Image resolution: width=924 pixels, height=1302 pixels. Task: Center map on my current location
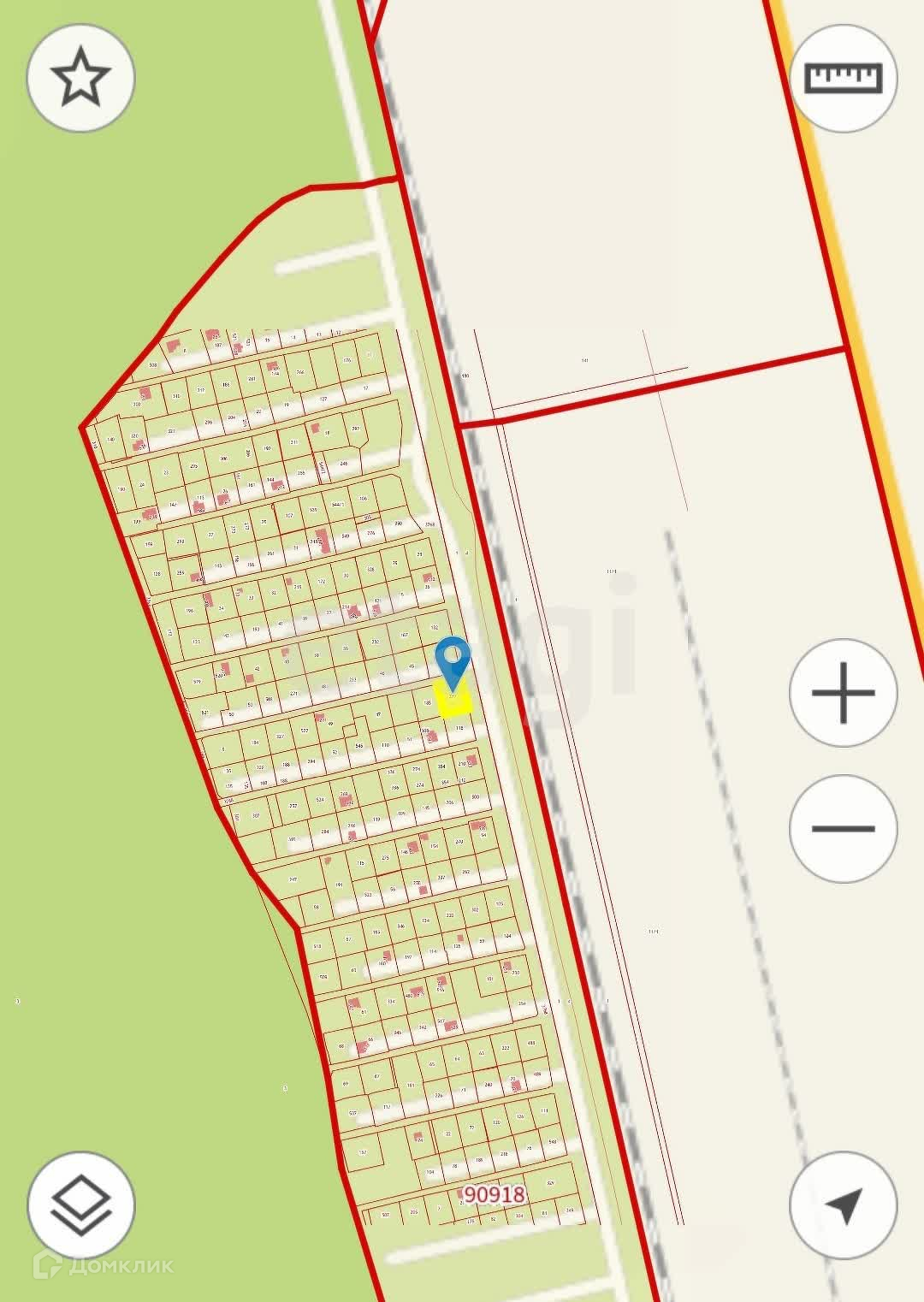point(842,1205)
